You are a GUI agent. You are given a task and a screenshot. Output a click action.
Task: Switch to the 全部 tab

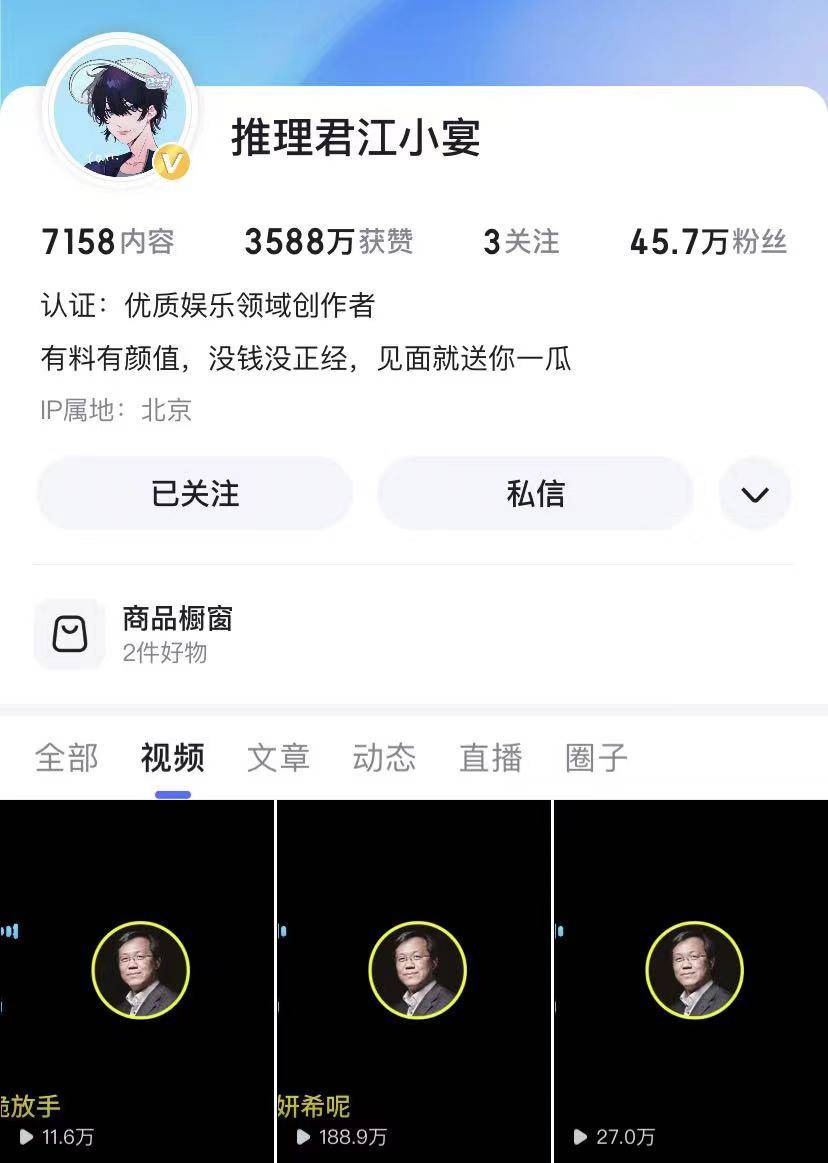pyautogui.click(x=67, y=757)
